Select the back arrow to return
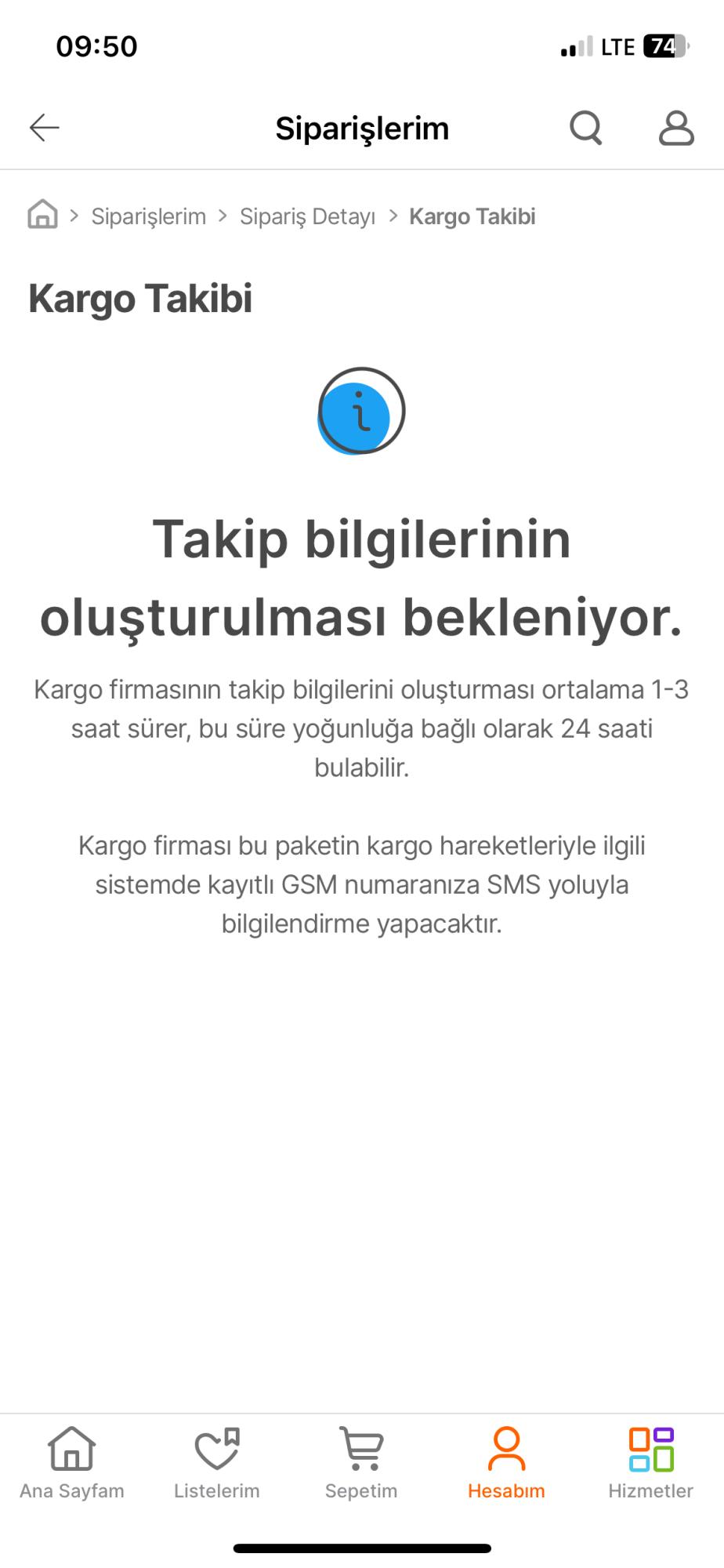 tap(45, 127)
